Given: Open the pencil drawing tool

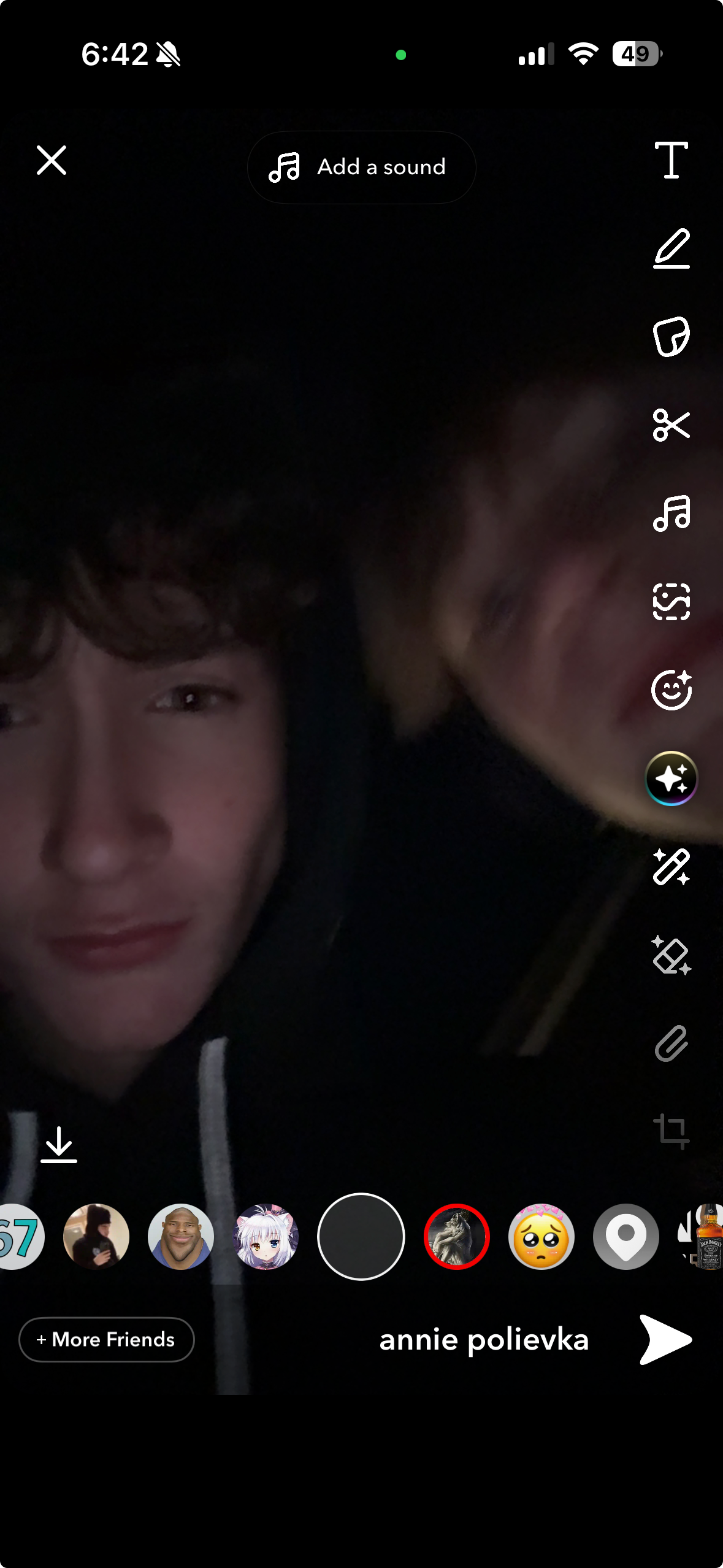Looking at the screenshot, I should [671, 248].
